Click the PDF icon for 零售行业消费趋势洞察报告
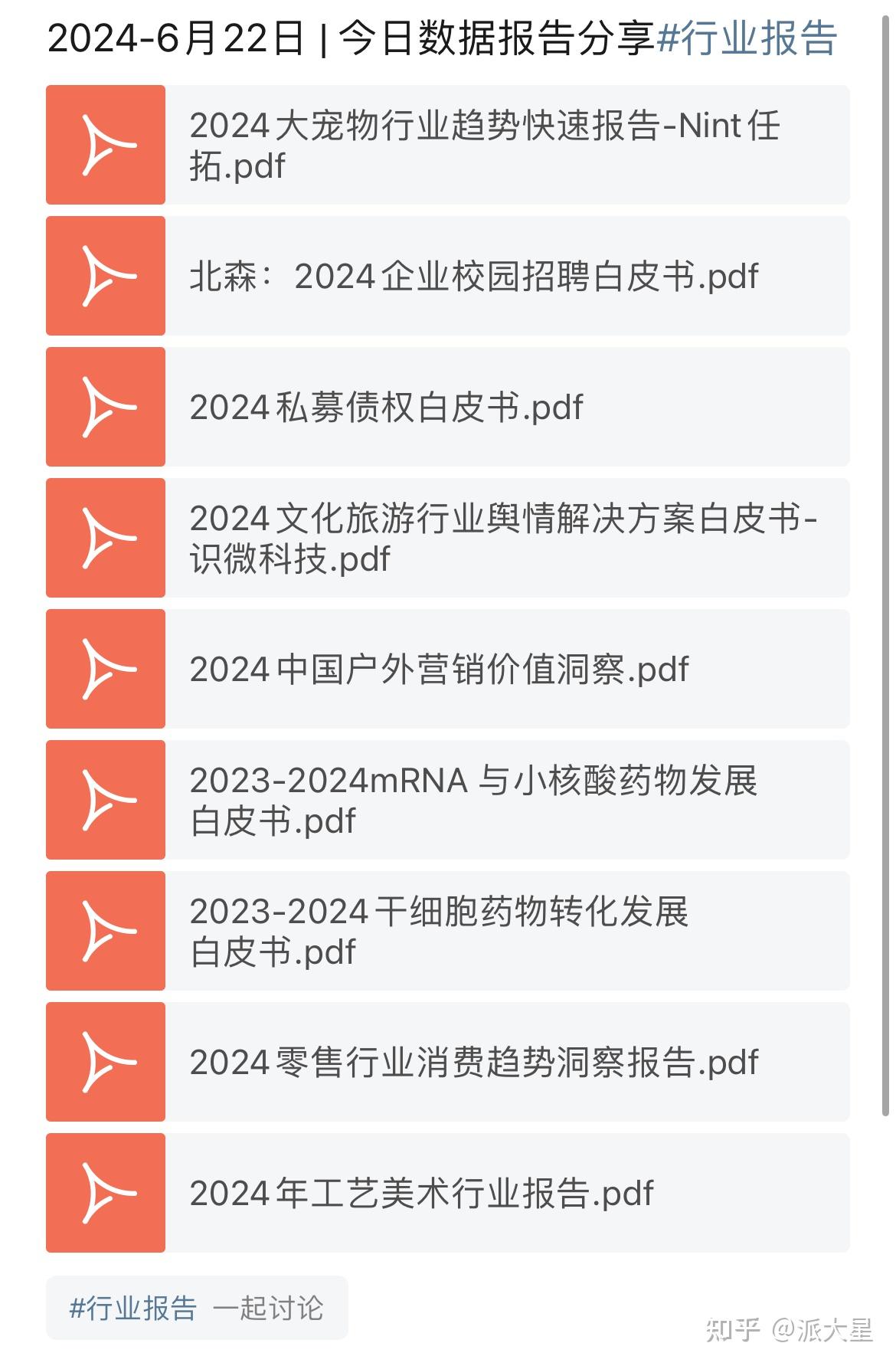This screenshot has width=896, height=1366. pos(105,1062)
